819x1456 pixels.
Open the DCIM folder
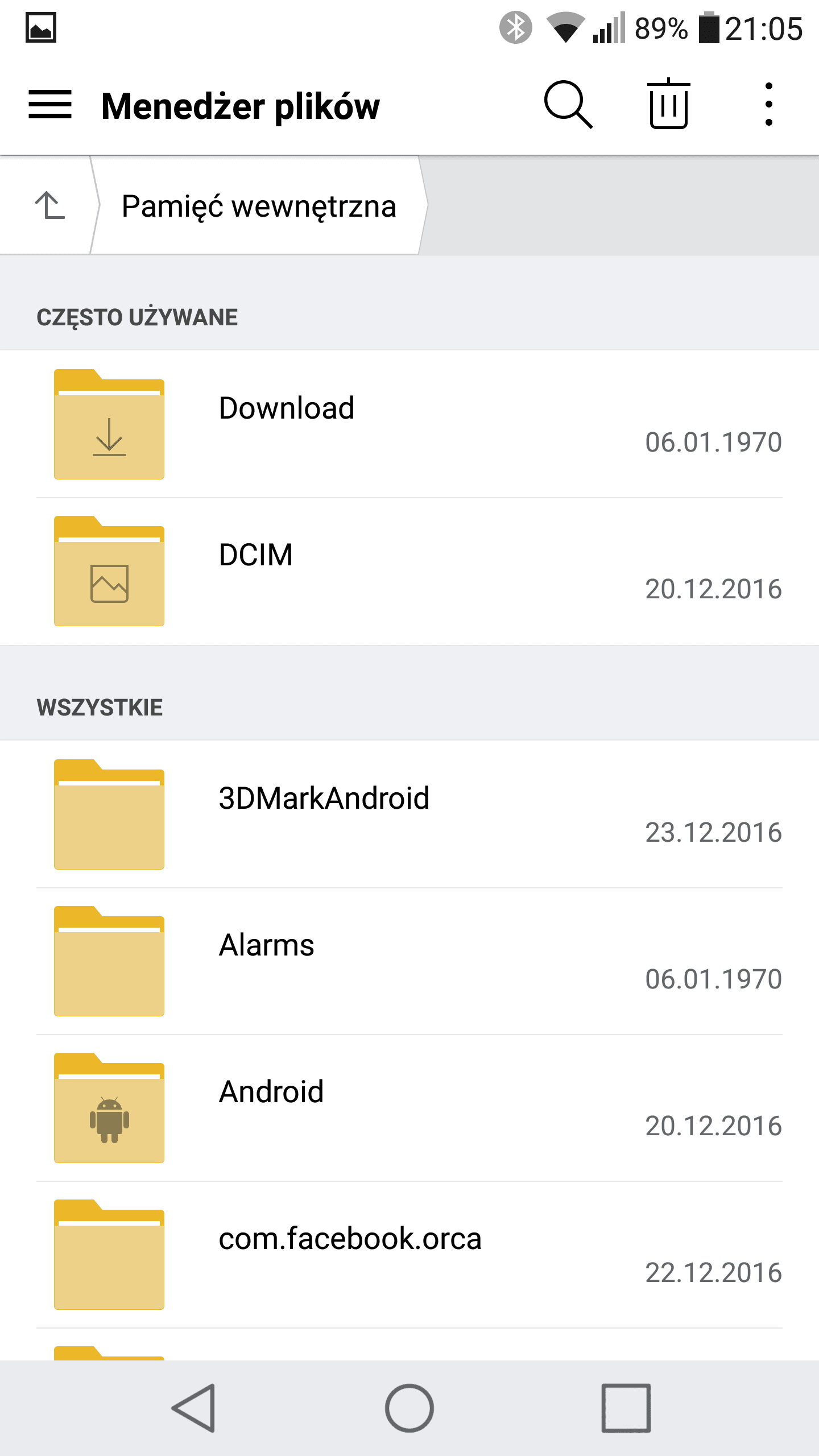pyautogui.click(x=409, y=571)
